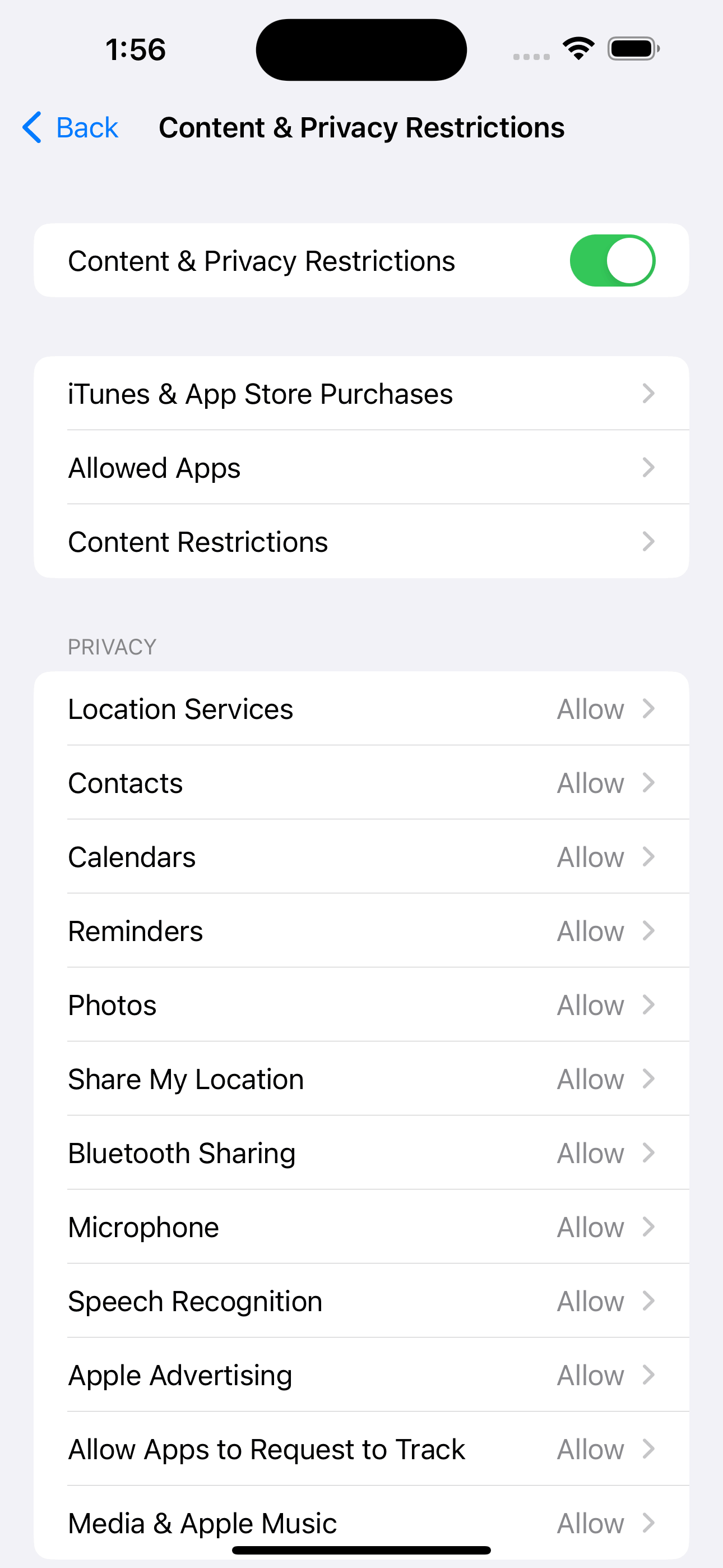Expand the Calendars row chevron
Image resolution: width=723 pixels, height=1568 pixels.
point(649,856)
